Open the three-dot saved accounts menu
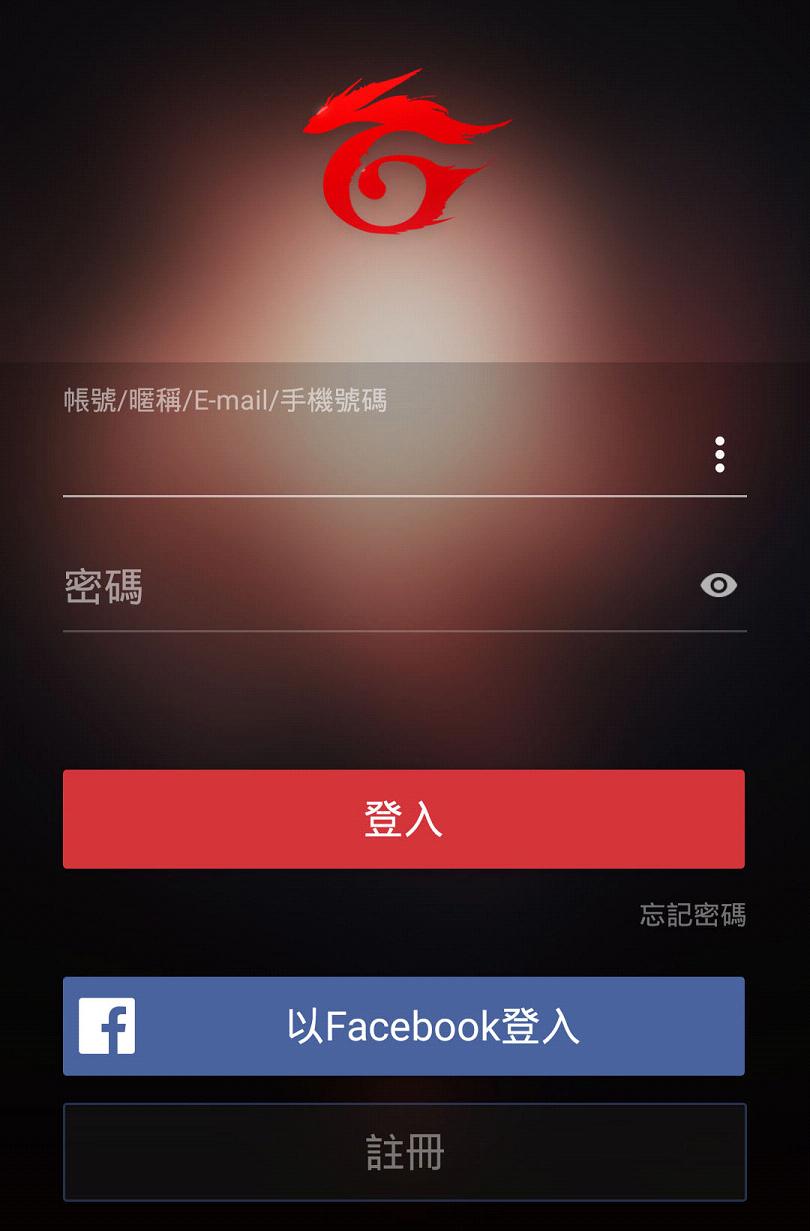 click(x=719, y=455)
